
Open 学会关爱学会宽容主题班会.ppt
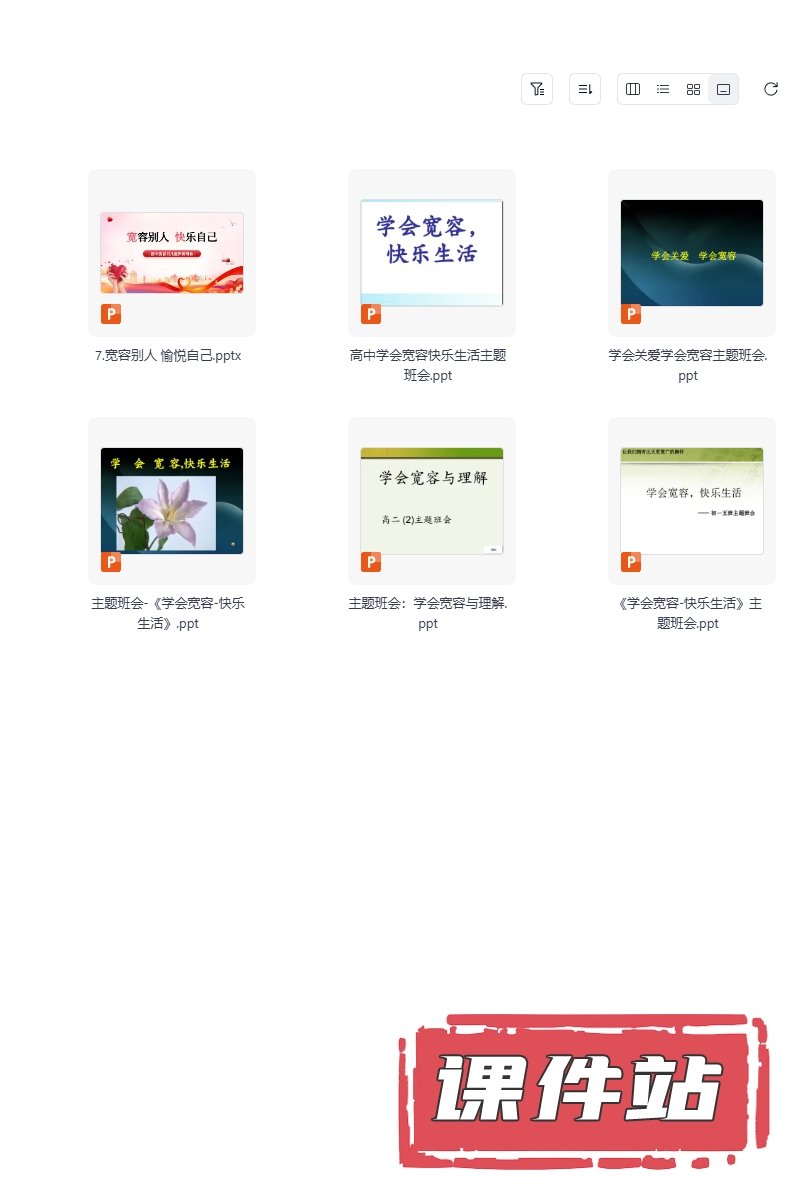pos(692,253)
